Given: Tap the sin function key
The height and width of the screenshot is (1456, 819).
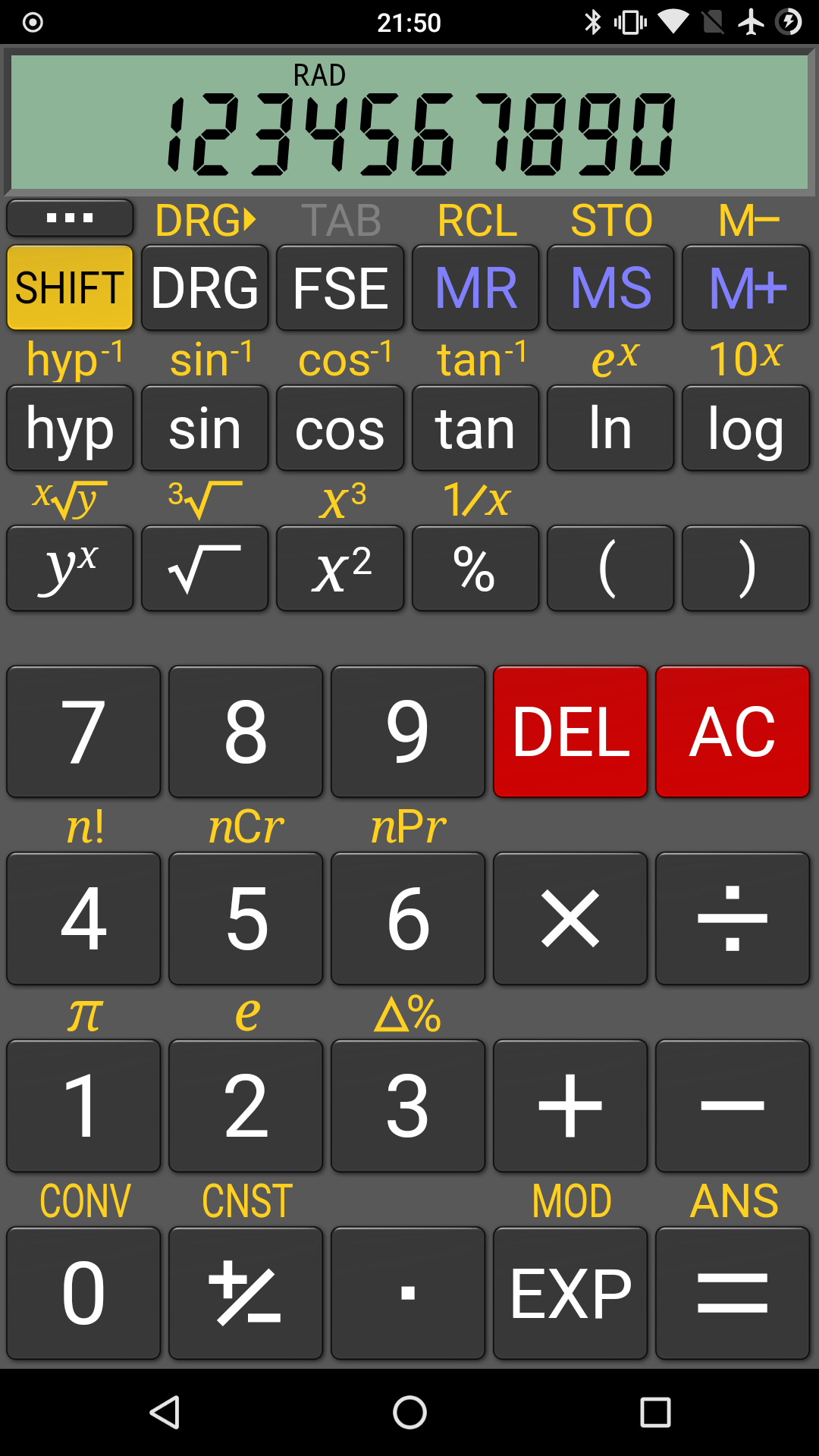Looking at the screenshot, I should [x=205, y=428].
